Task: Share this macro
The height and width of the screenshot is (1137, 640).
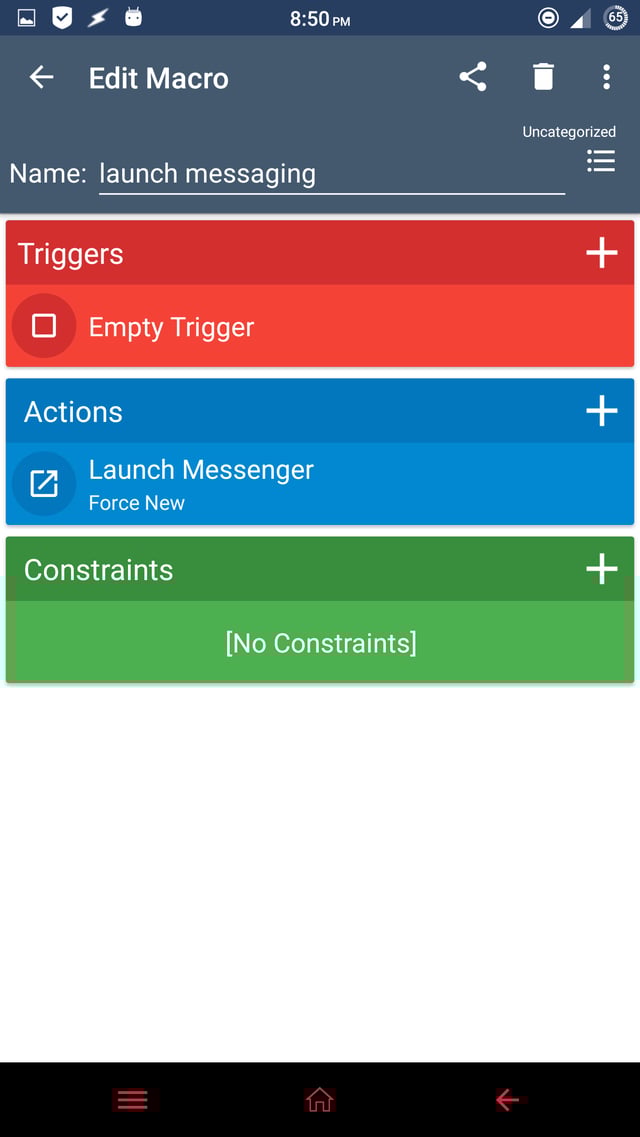Action: click(473, 77)
